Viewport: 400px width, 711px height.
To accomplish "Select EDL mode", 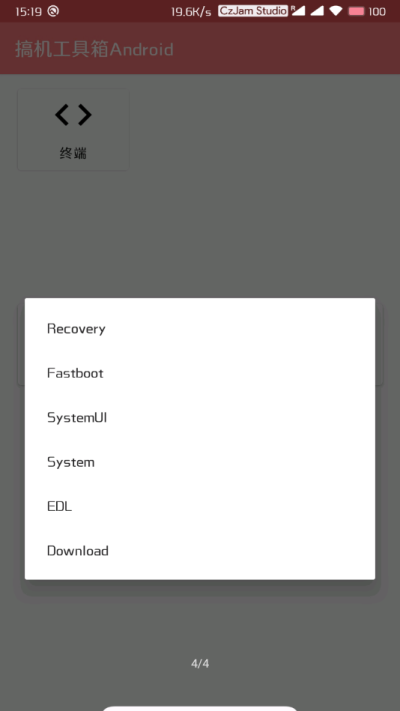I will click(200, 506).
